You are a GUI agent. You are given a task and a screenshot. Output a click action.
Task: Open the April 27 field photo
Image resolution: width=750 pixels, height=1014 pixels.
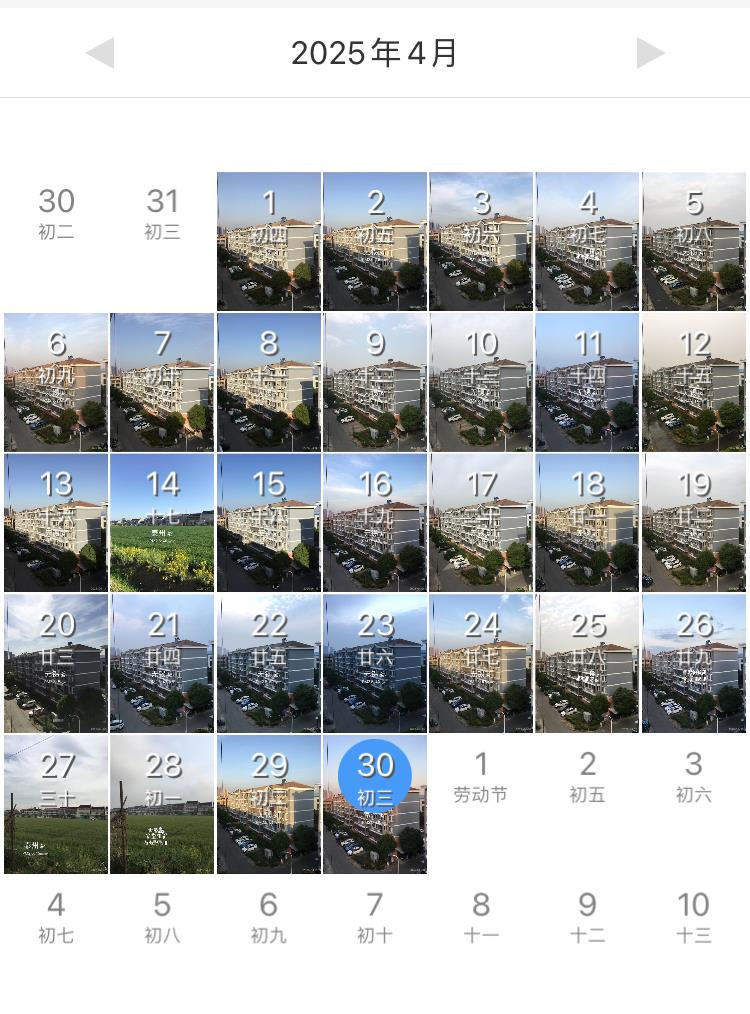coord(56,805)
